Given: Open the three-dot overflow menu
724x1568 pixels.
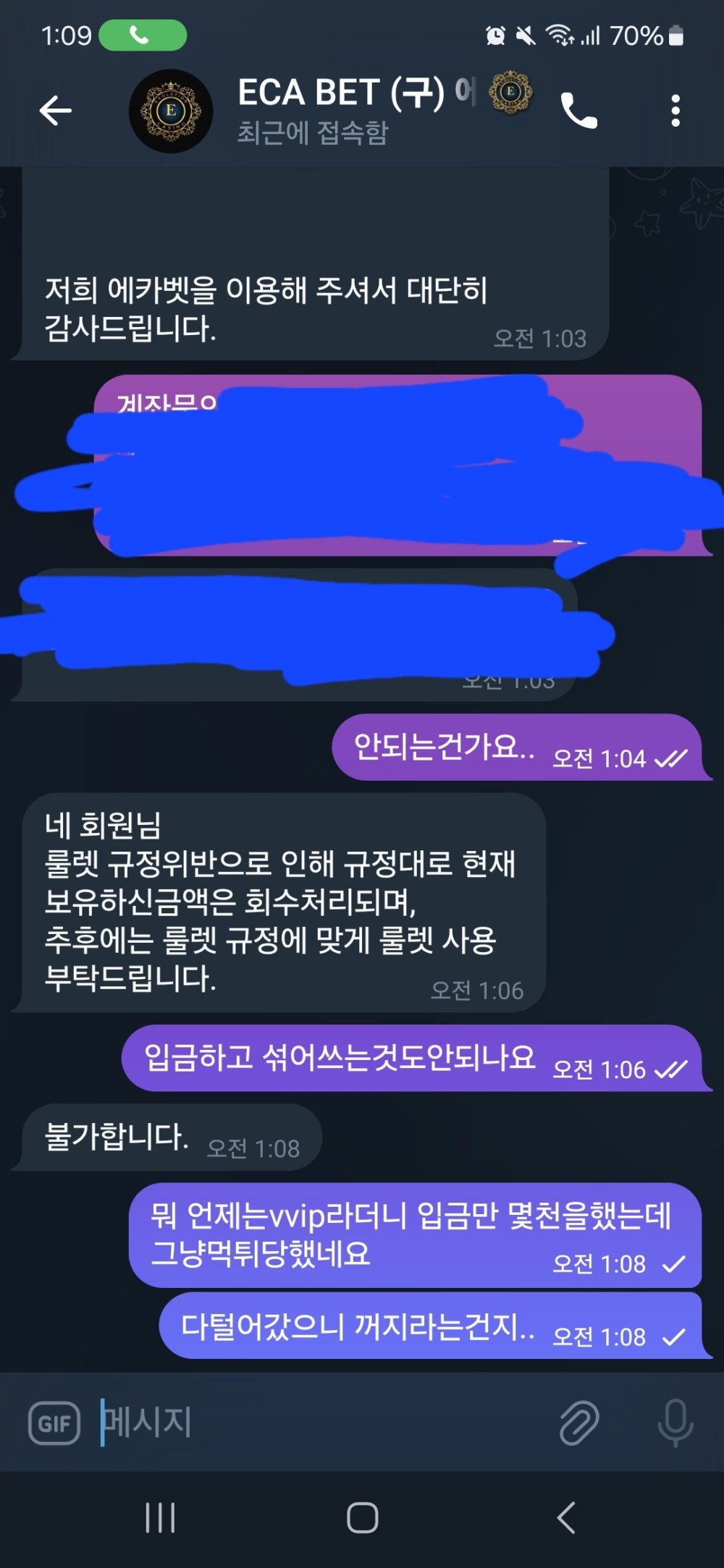Looking at the screenshot, I should click(x=675, y=111).
